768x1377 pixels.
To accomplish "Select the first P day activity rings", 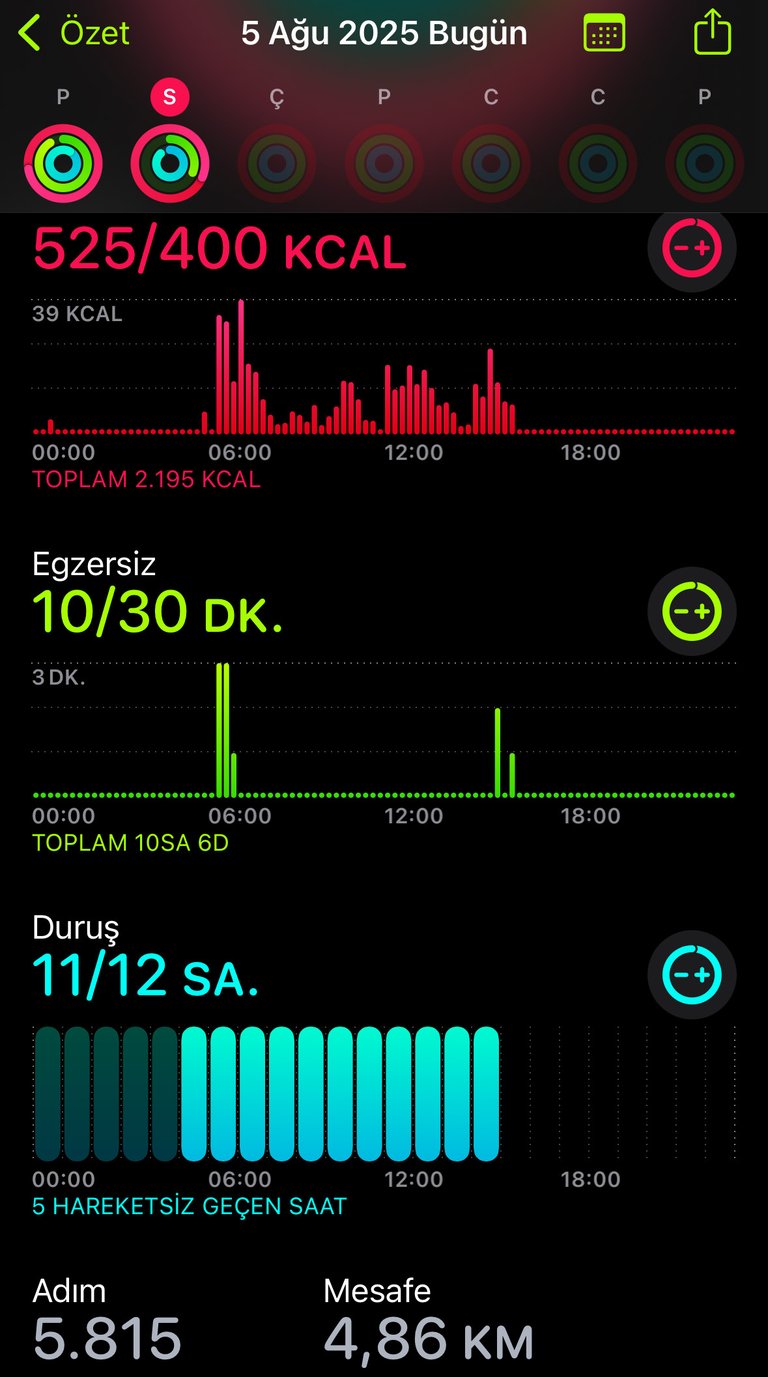I will pyautogui.click(x=63, y=164).
